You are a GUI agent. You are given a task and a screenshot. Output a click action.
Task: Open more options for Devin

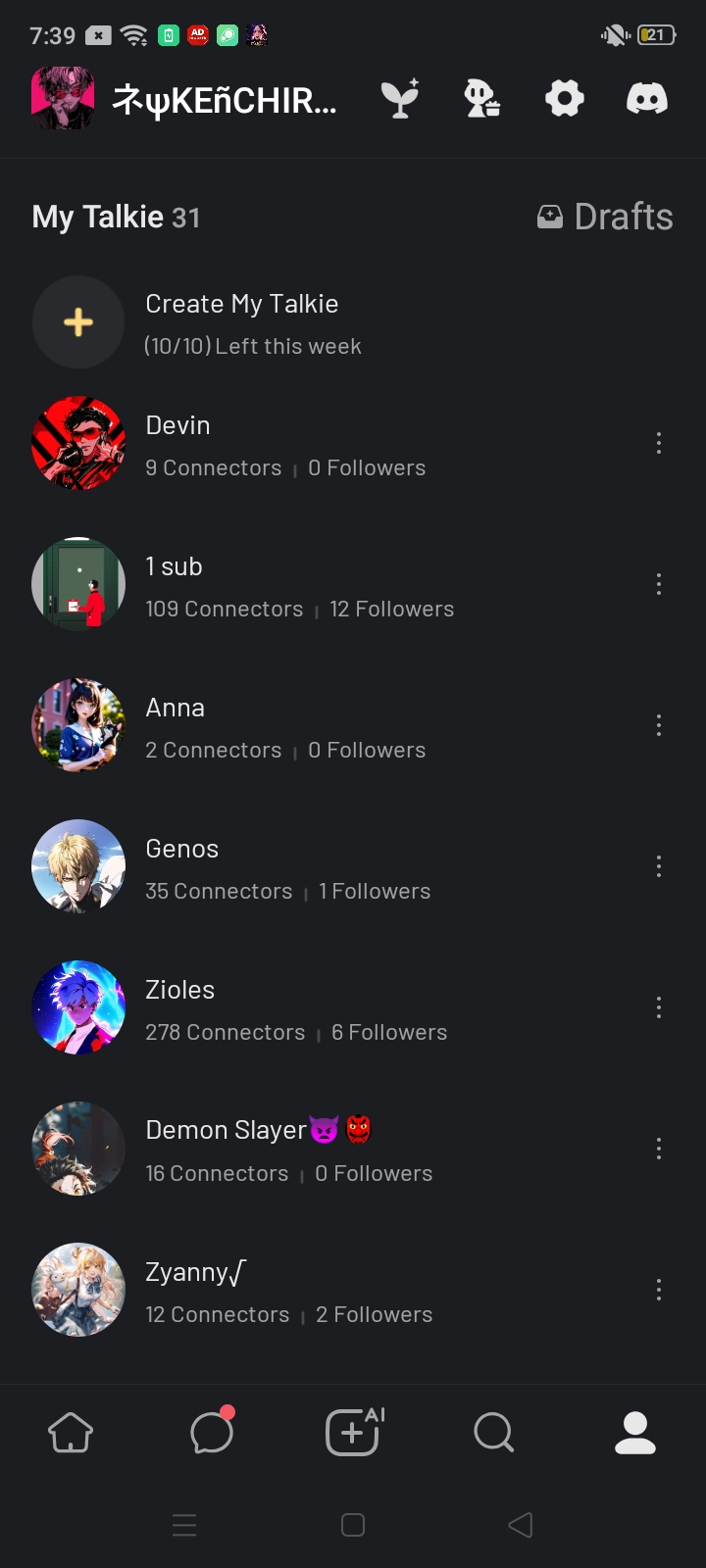[x=659, y=444]
